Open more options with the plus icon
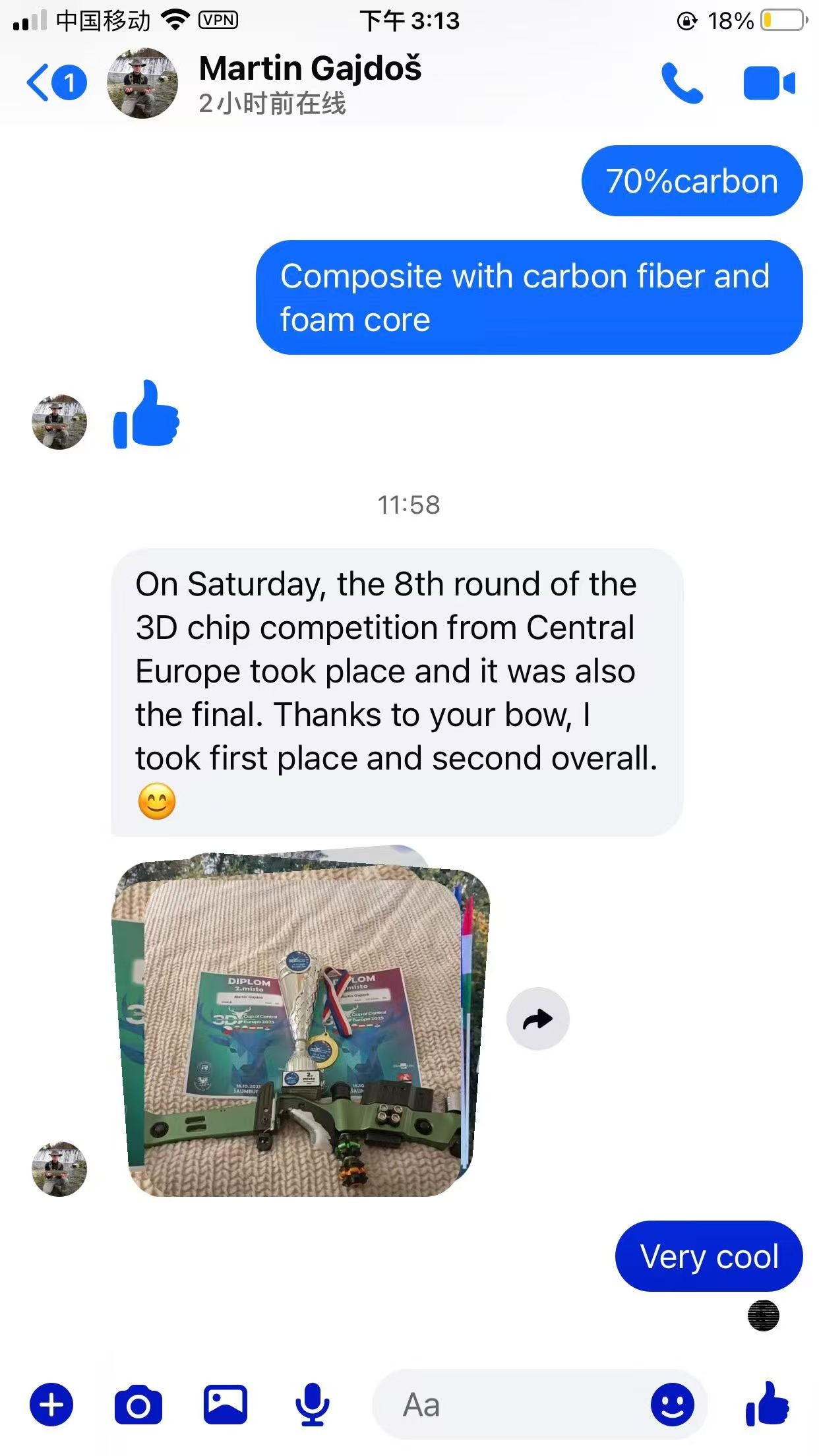 coord(51,1405)
